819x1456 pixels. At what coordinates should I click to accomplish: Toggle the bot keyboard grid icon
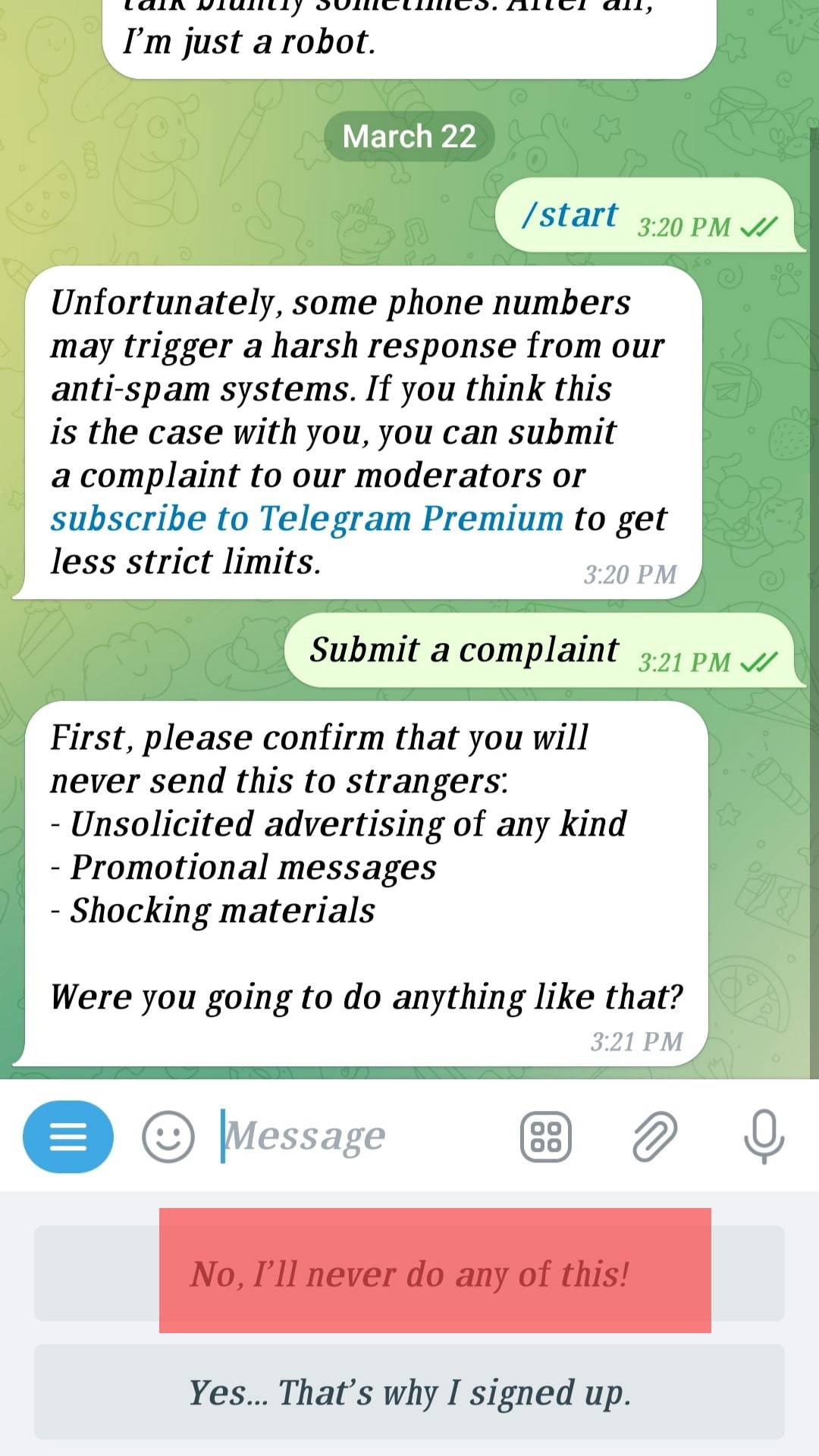545,1136
